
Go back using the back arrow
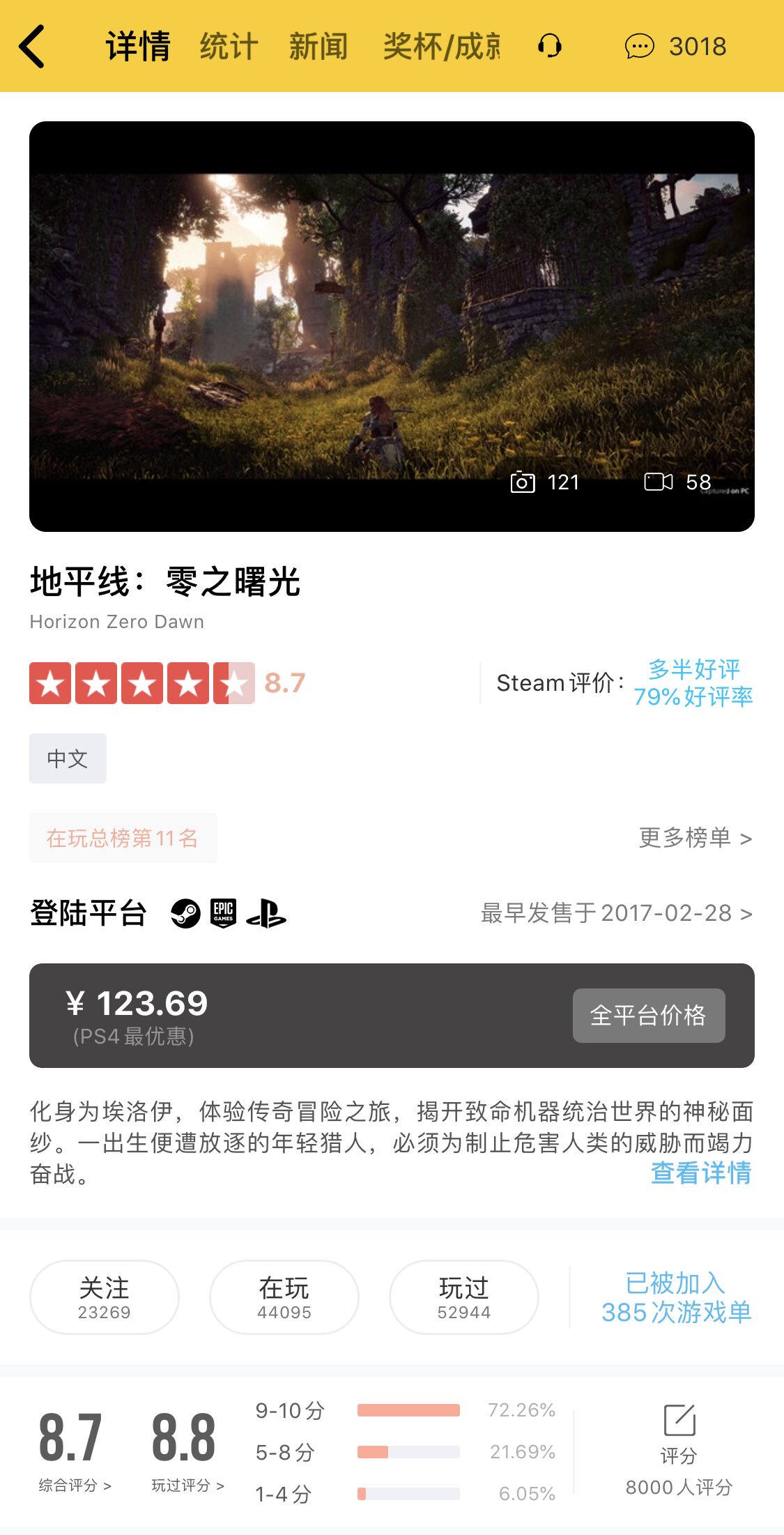point(32,46)
